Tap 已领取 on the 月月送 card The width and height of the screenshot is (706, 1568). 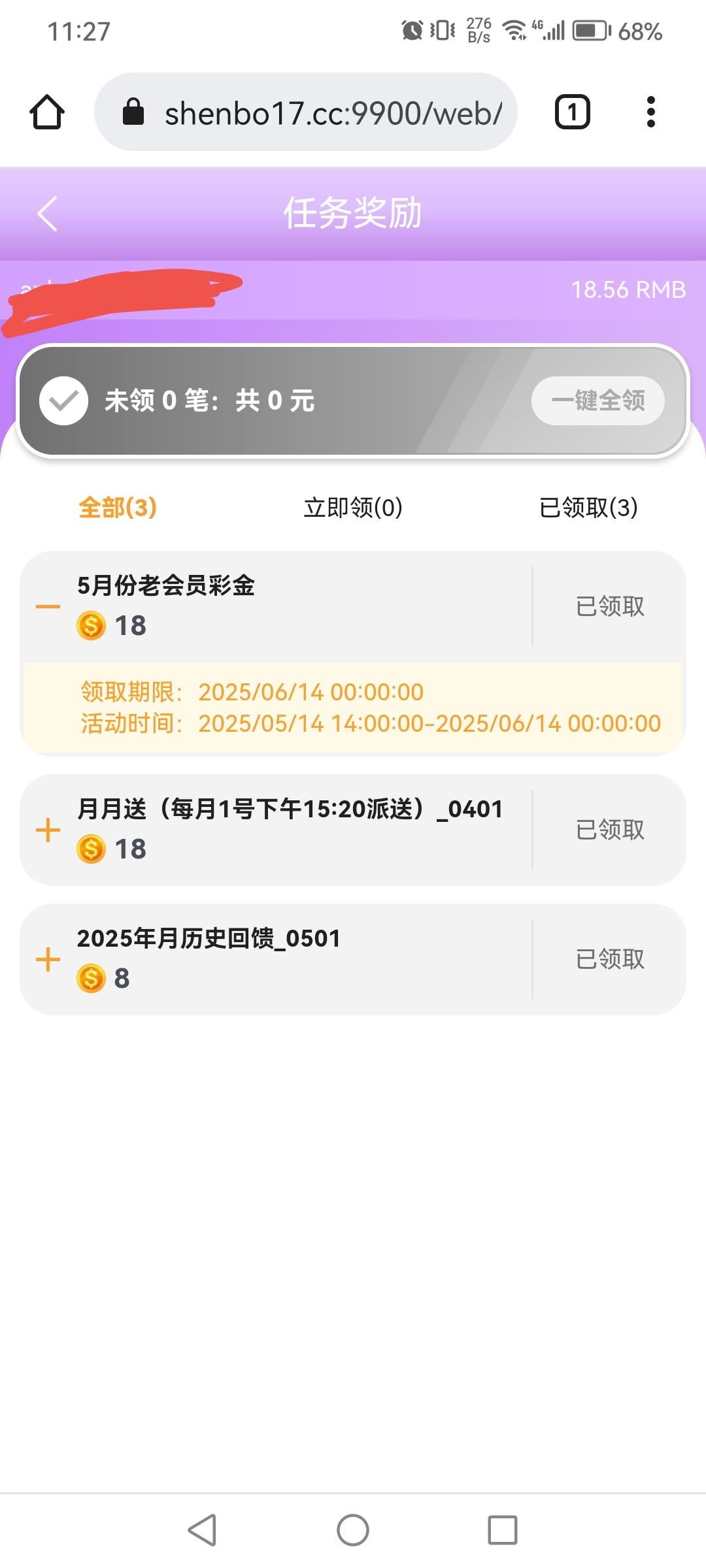point(610,830)
